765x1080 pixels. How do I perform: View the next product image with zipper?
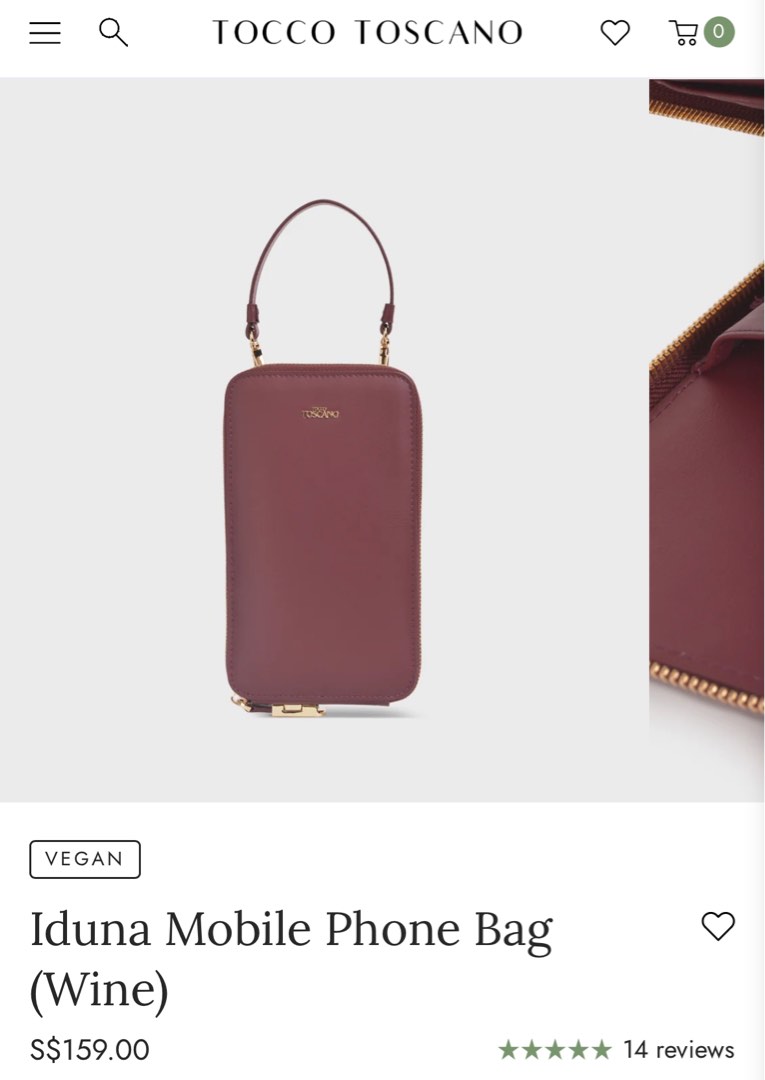(x=707, y=440)
